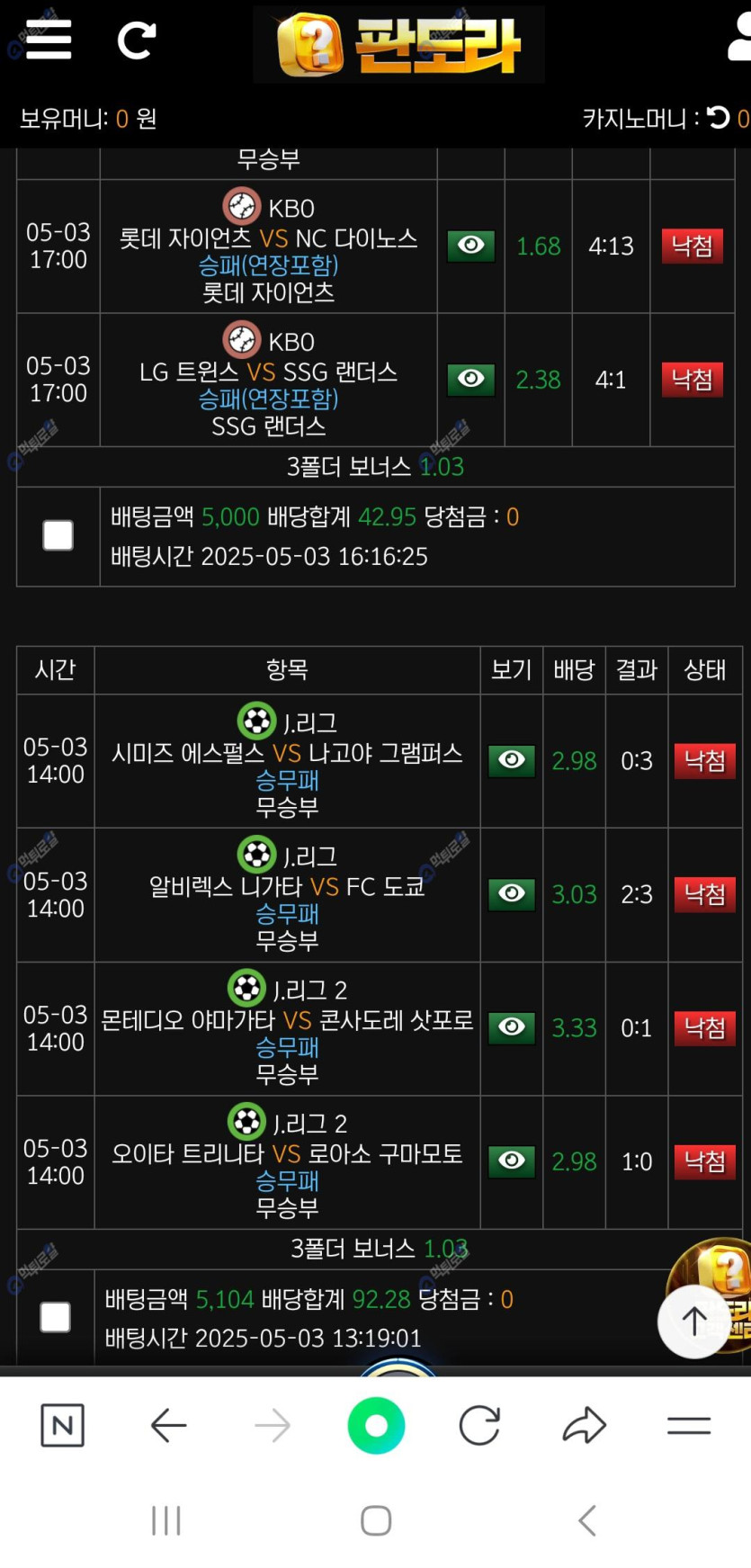This screenshot has width=751, height=1568.
Task: Open the hamburger menu
Action: pos(48,40)
